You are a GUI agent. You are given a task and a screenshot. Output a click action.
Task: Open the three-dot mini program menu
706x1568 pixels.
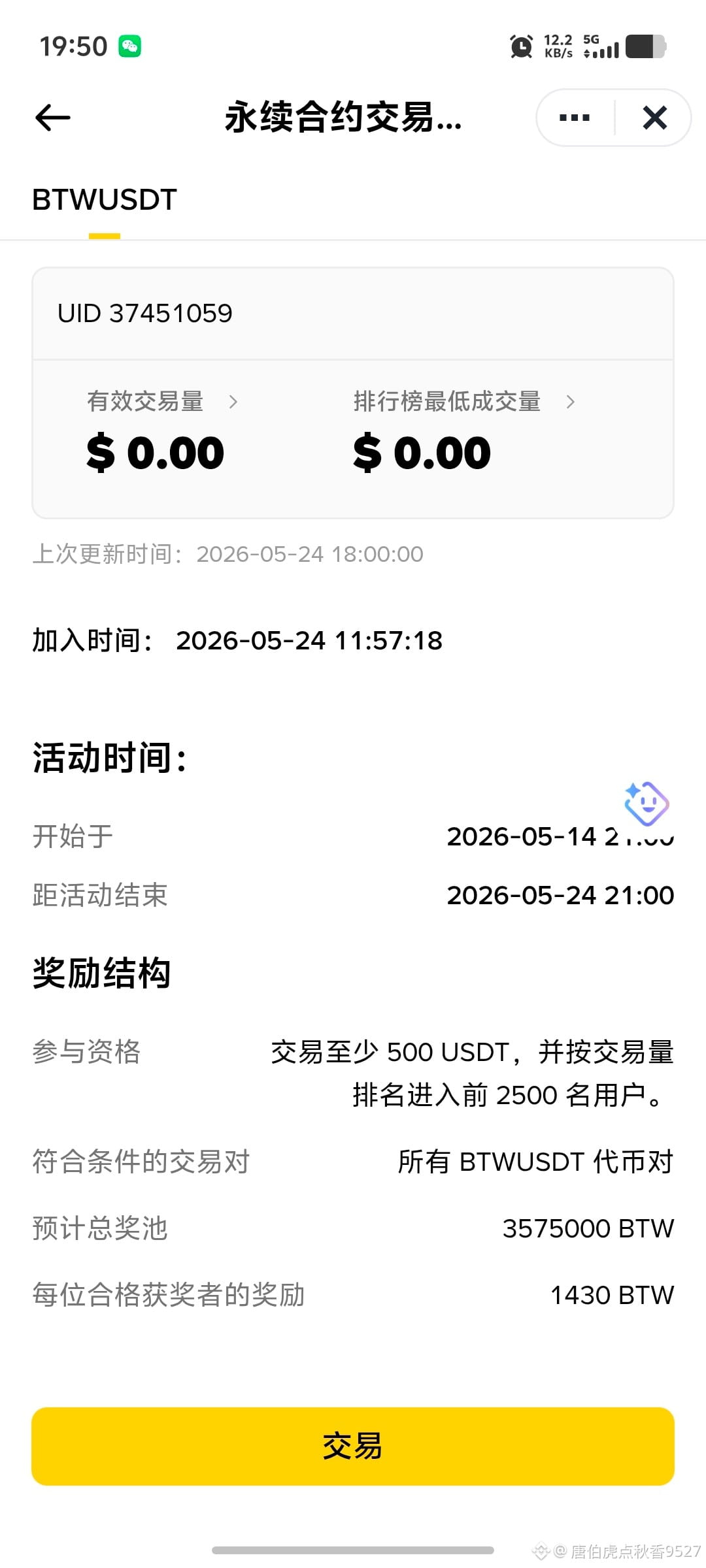575,118
